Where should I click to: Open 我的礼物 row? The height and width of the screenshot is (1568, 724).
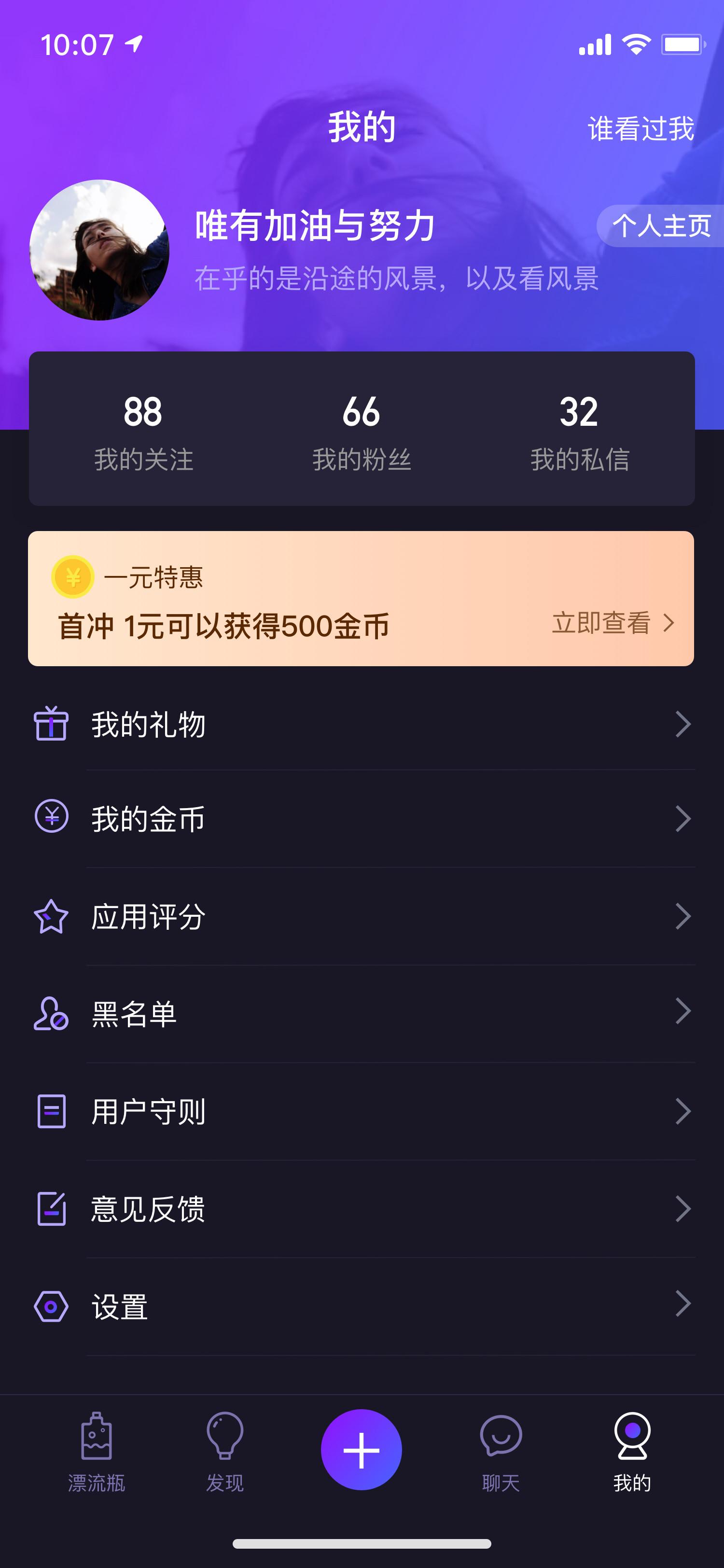[362, 724]
